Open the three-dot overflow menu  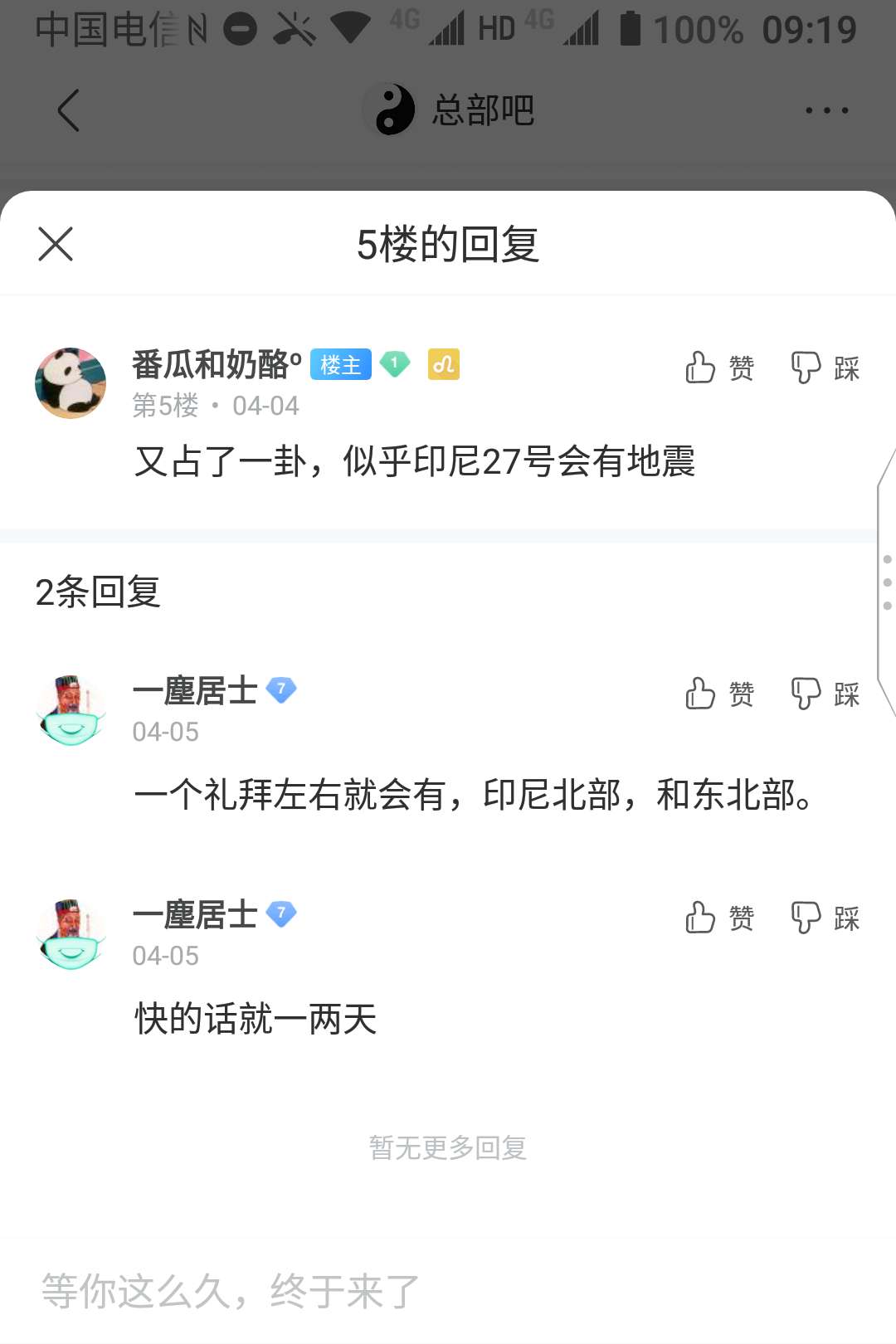(x=826, y=110)
